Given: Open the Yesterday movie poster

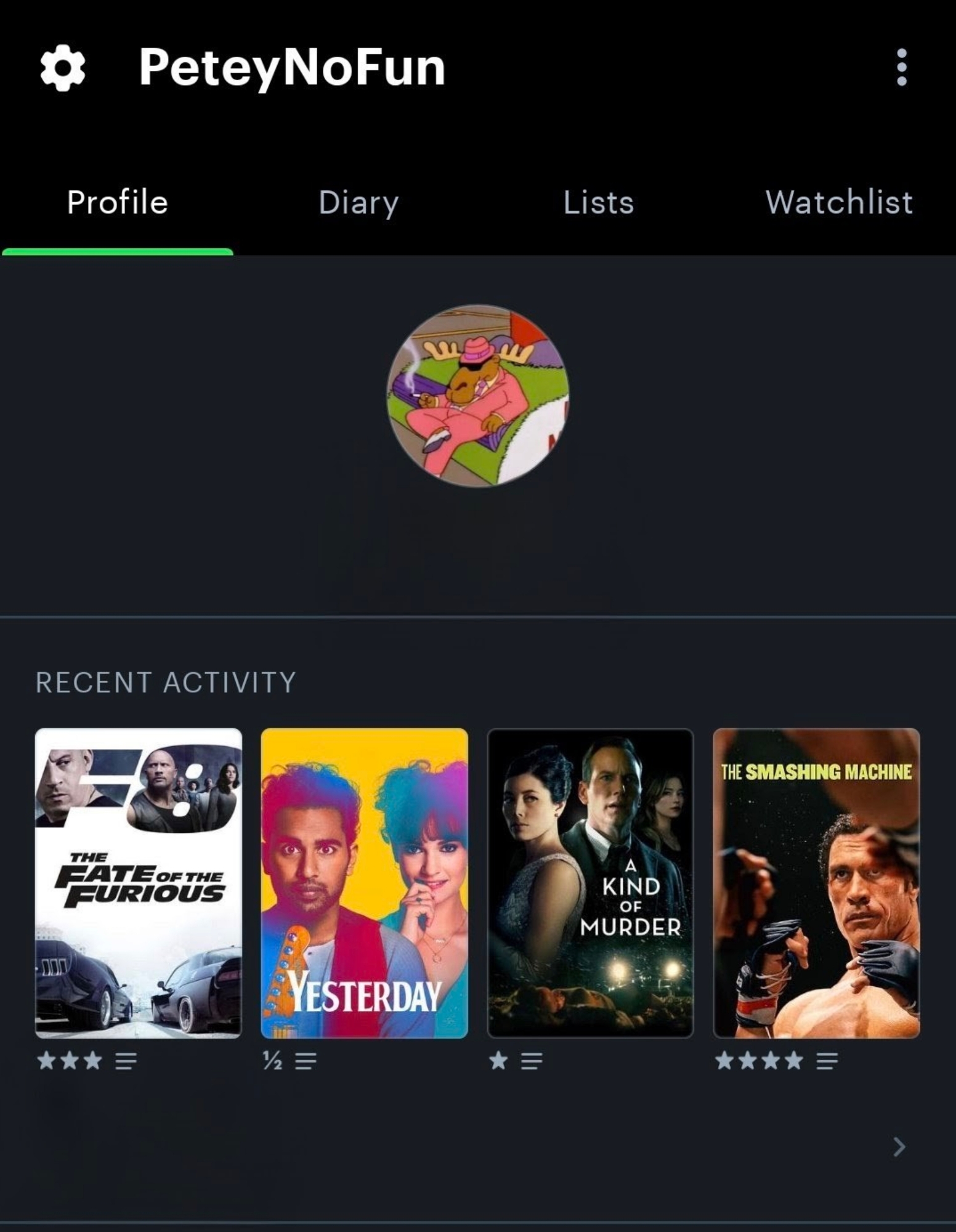Looking at the screenshot, I should [x=364, y=883].
